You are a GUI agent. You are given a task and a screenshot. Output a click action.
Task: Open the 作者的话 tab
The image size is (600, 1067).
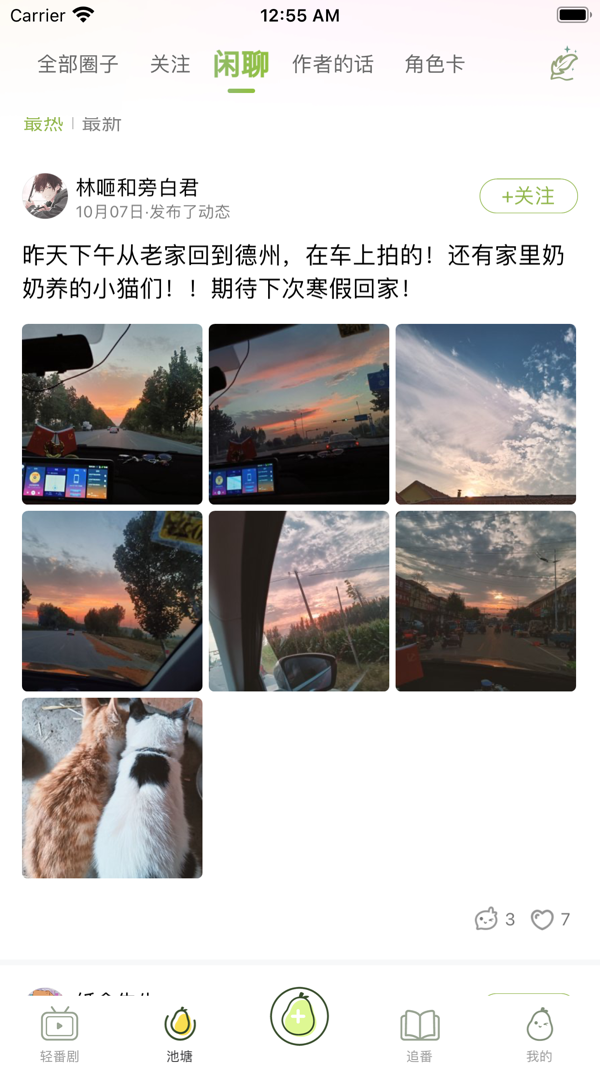click(x=332, y=65)
